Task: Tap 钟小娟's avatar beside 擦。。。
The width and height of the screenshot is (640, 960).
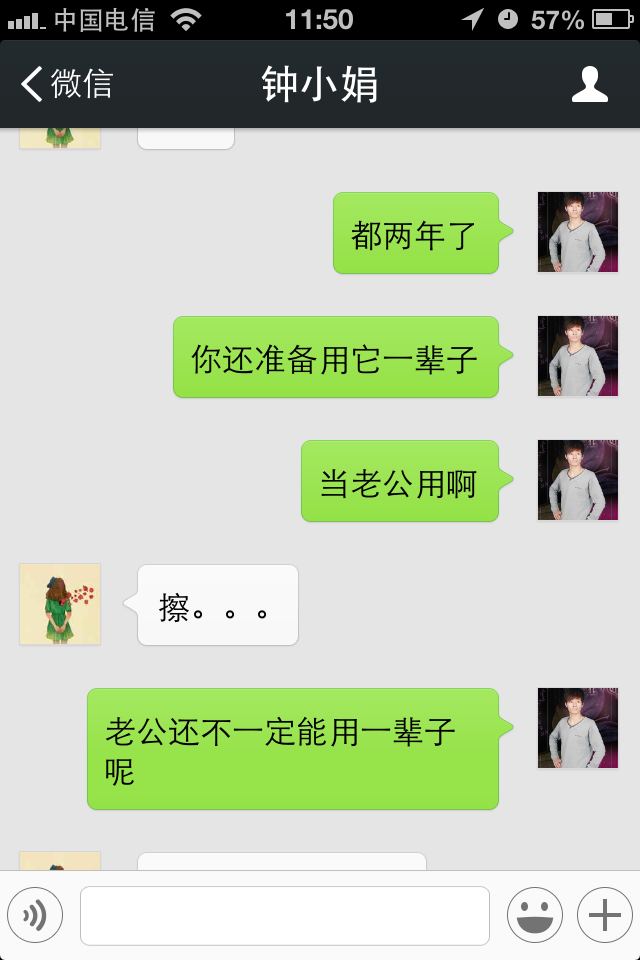Action: [60, 604]
